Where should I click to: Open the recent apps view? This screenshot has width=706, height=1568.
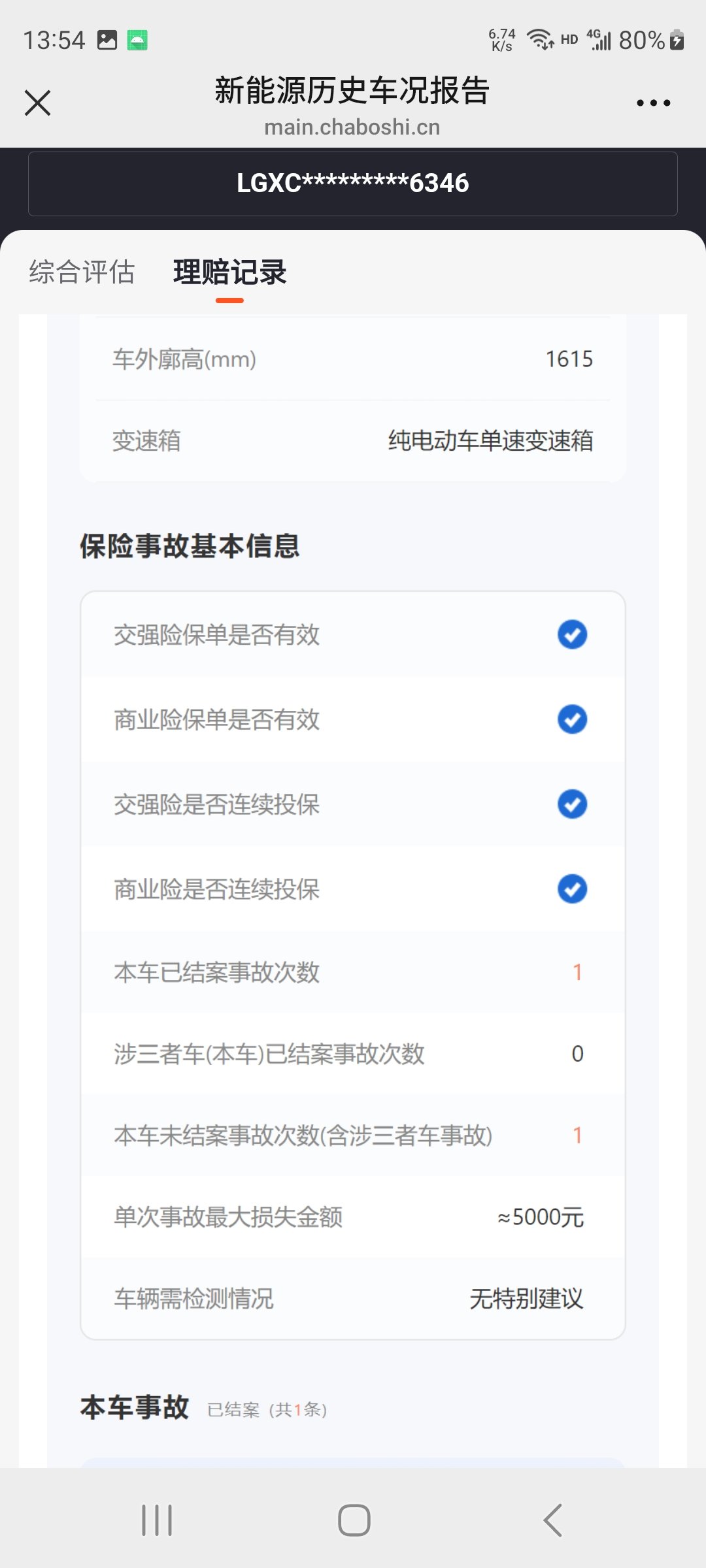[x=157, y=1520]
